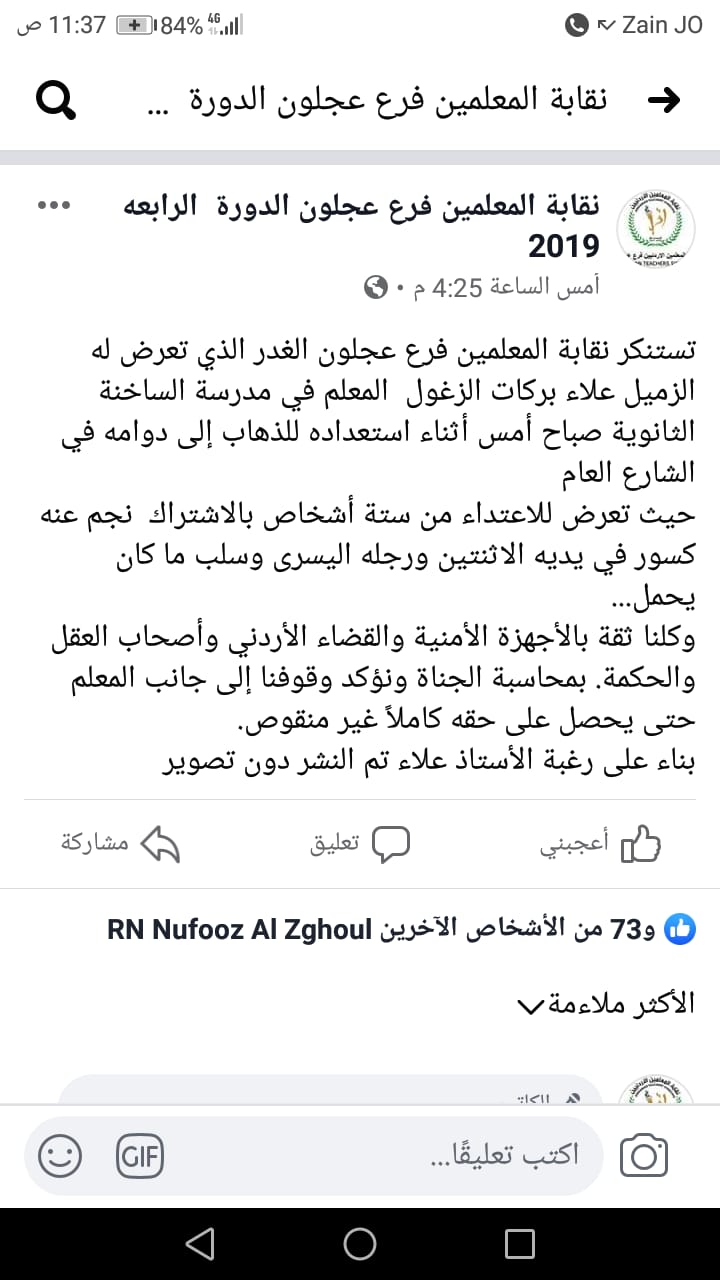
Task: Go to the system home screen
Action: click(x=360, y=1244)
